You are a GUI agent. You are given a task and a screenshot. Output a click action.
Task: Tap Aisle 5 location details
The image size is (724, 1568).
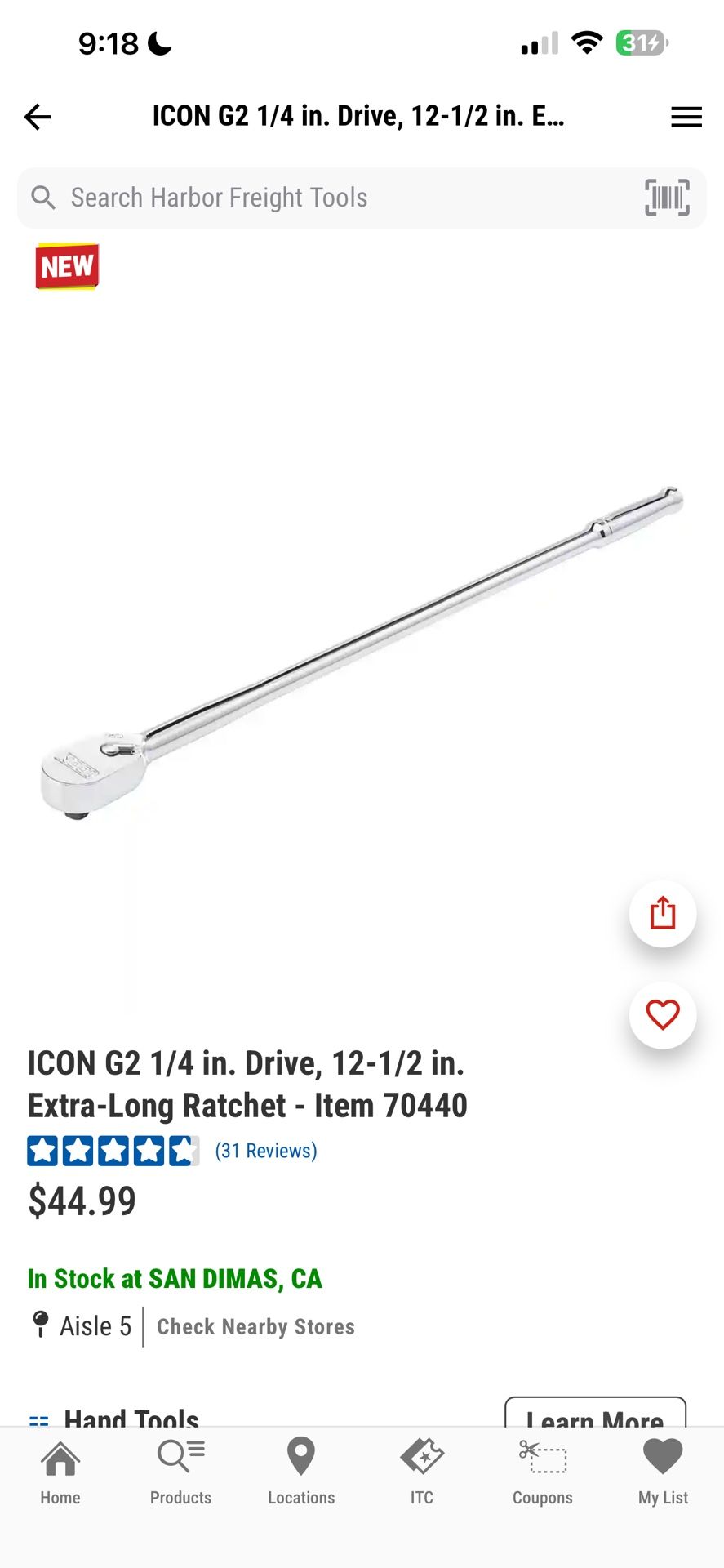pyautogui.click(x=95, y=1325)
